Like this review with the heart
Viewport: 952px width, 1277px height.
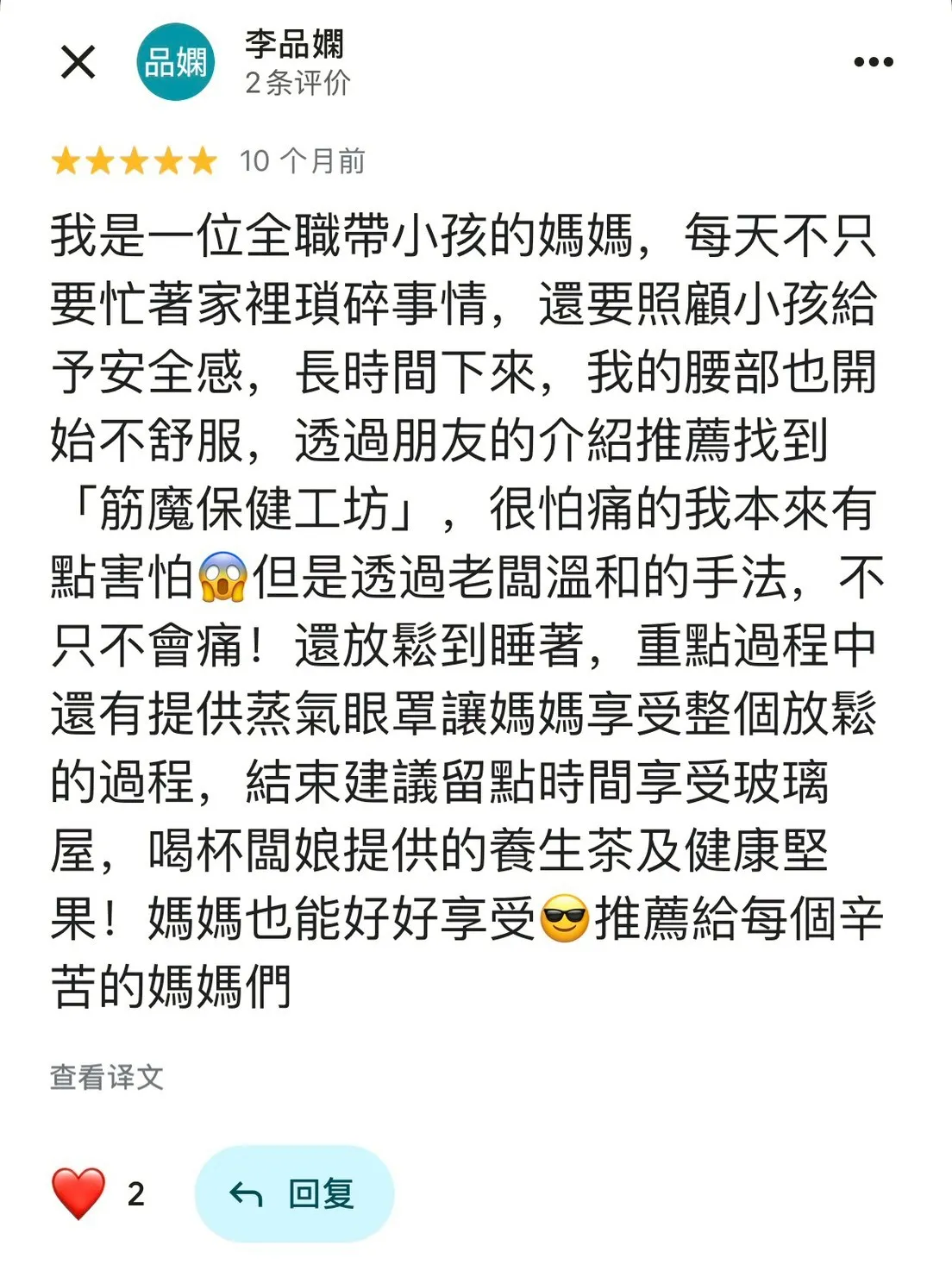point(78,1193)
